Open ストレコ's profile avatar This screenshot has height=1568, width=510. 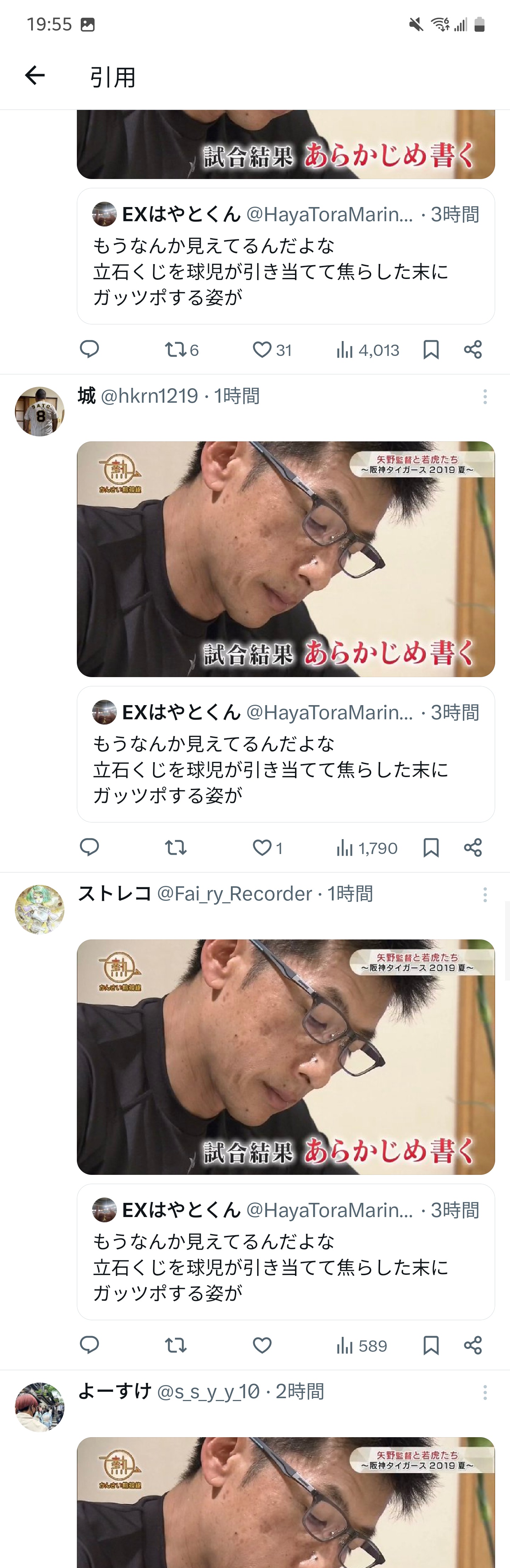coord(40,909)
